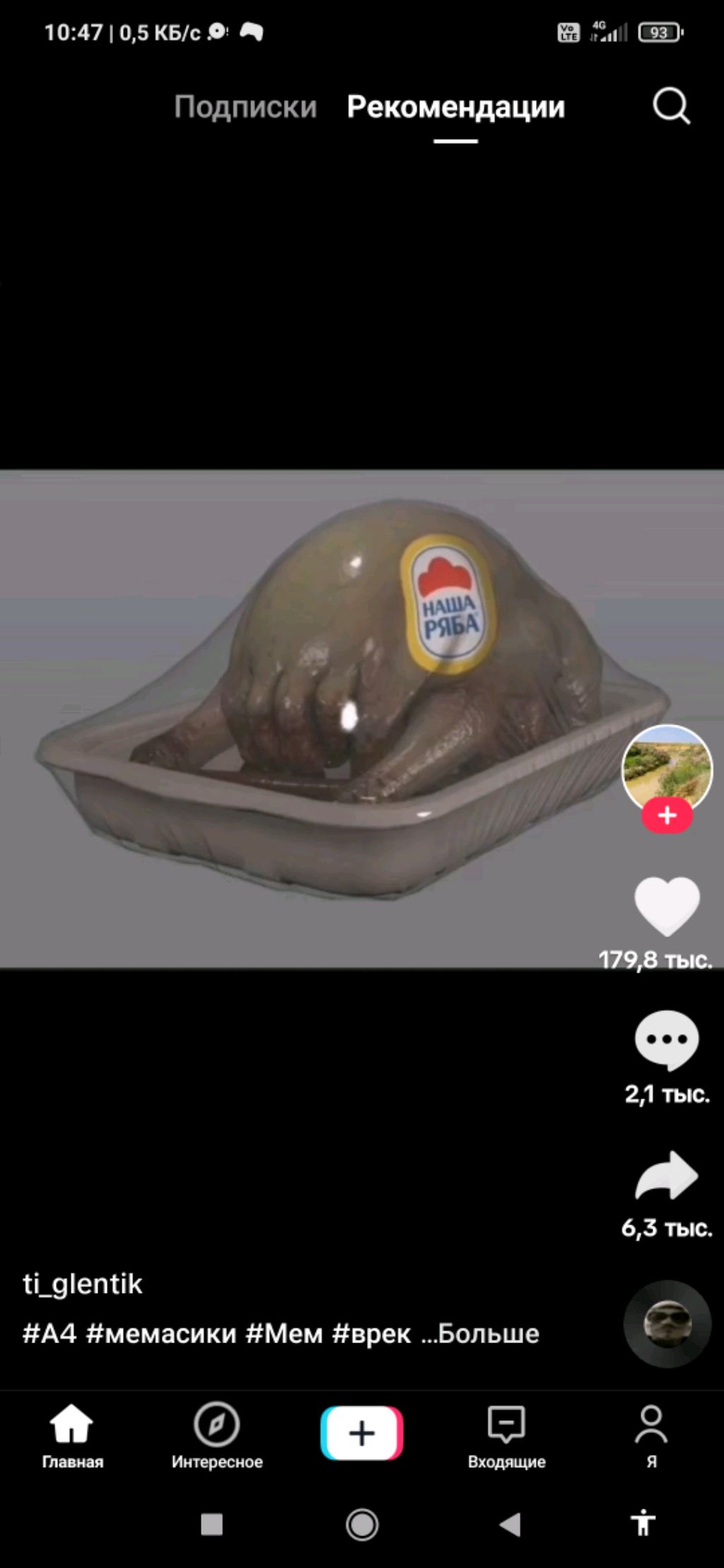Expand caption with Больше
The height and width of the screenshot is (1568, 724).
pyautogui.click(x=488, y=1333)
